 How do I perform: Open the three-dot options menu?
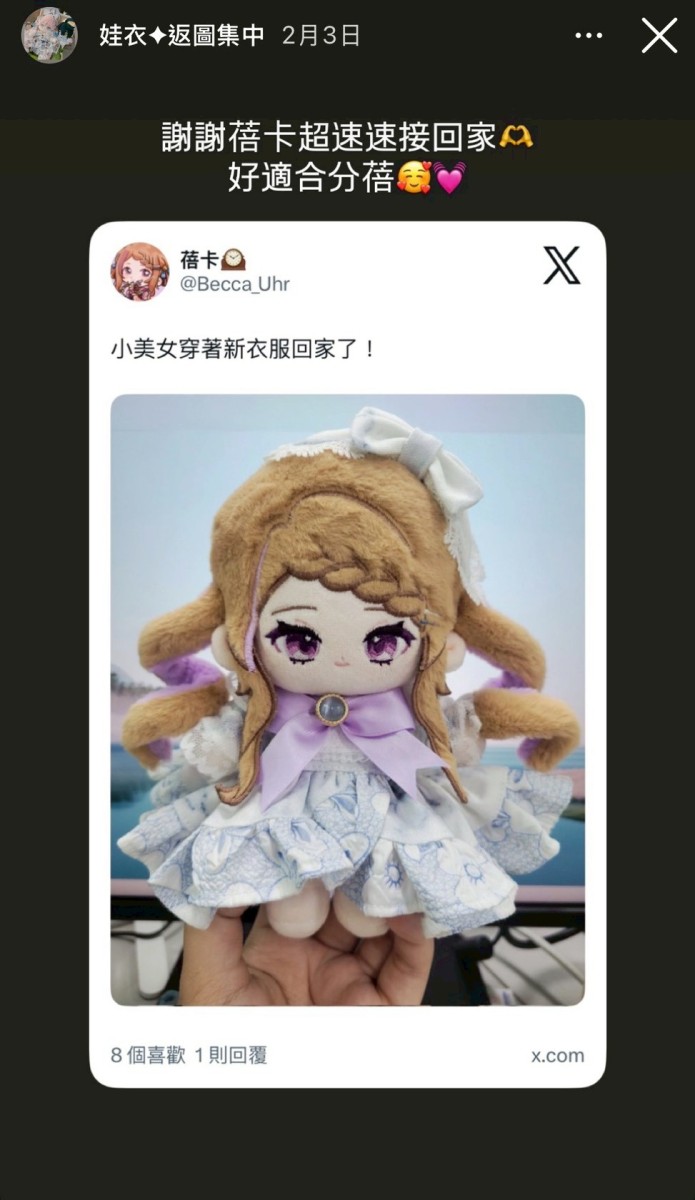590,36
